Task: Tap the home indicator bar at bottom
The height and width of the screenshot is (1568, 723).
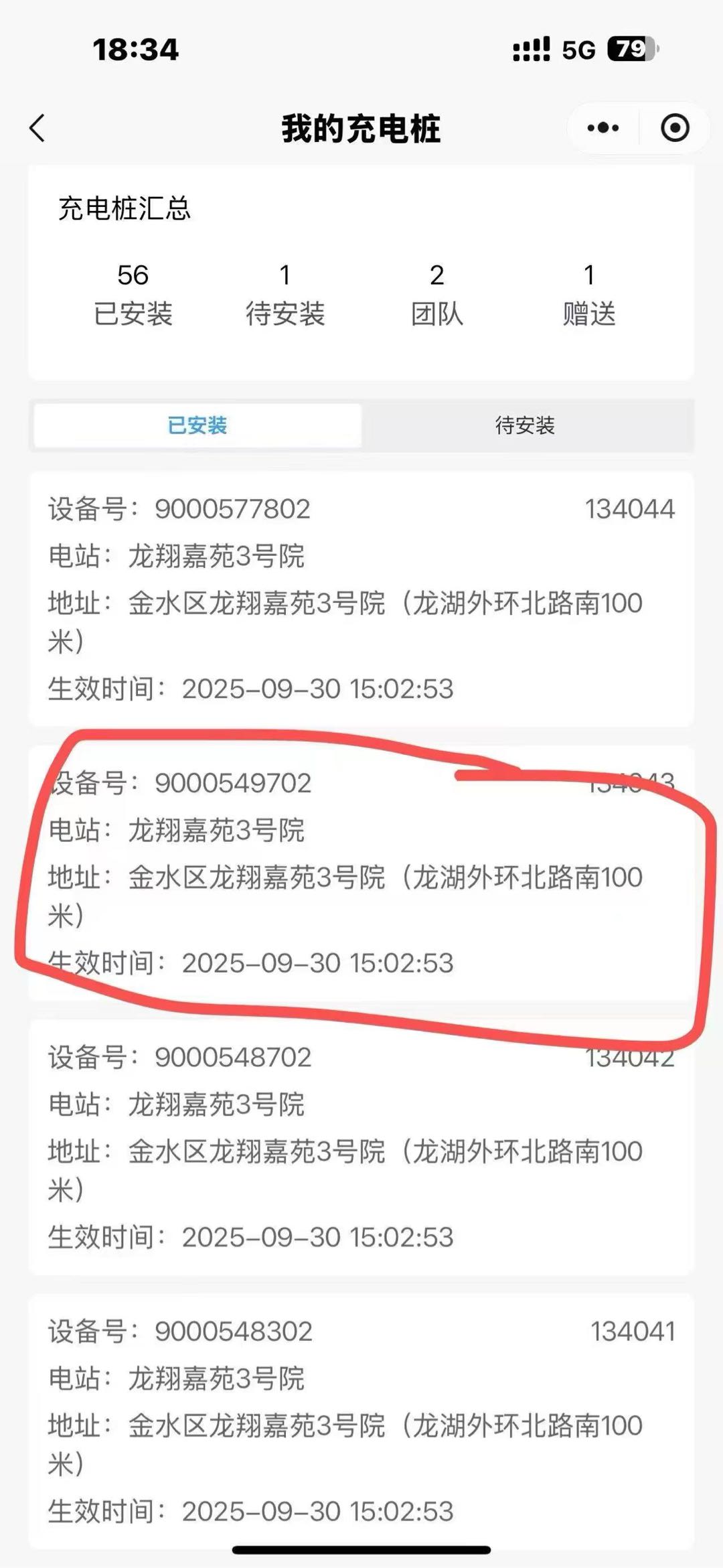Action: pos(361,1549)
